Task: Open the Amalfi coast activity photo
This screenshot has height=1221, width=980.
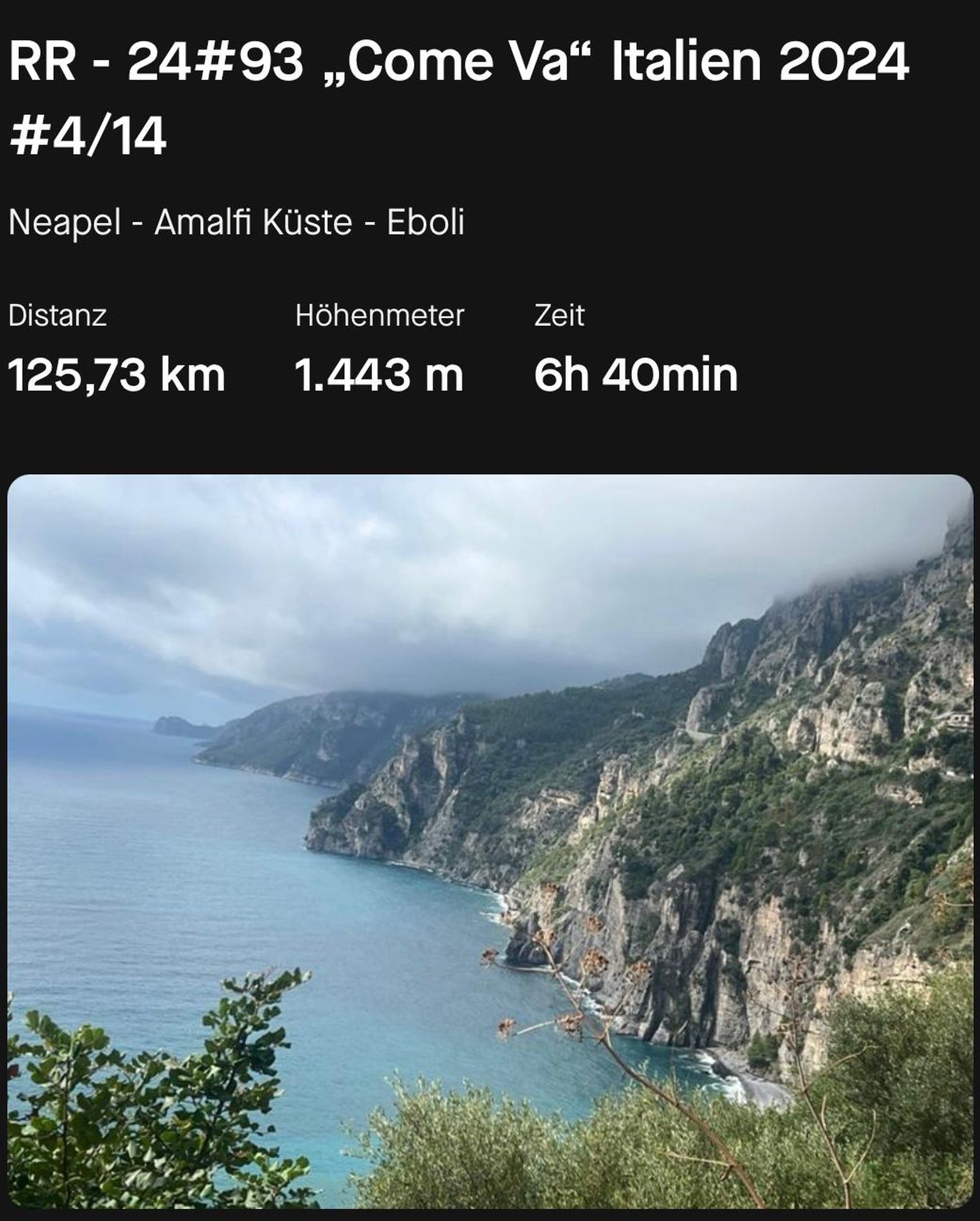Action: (x=490, y=842)
